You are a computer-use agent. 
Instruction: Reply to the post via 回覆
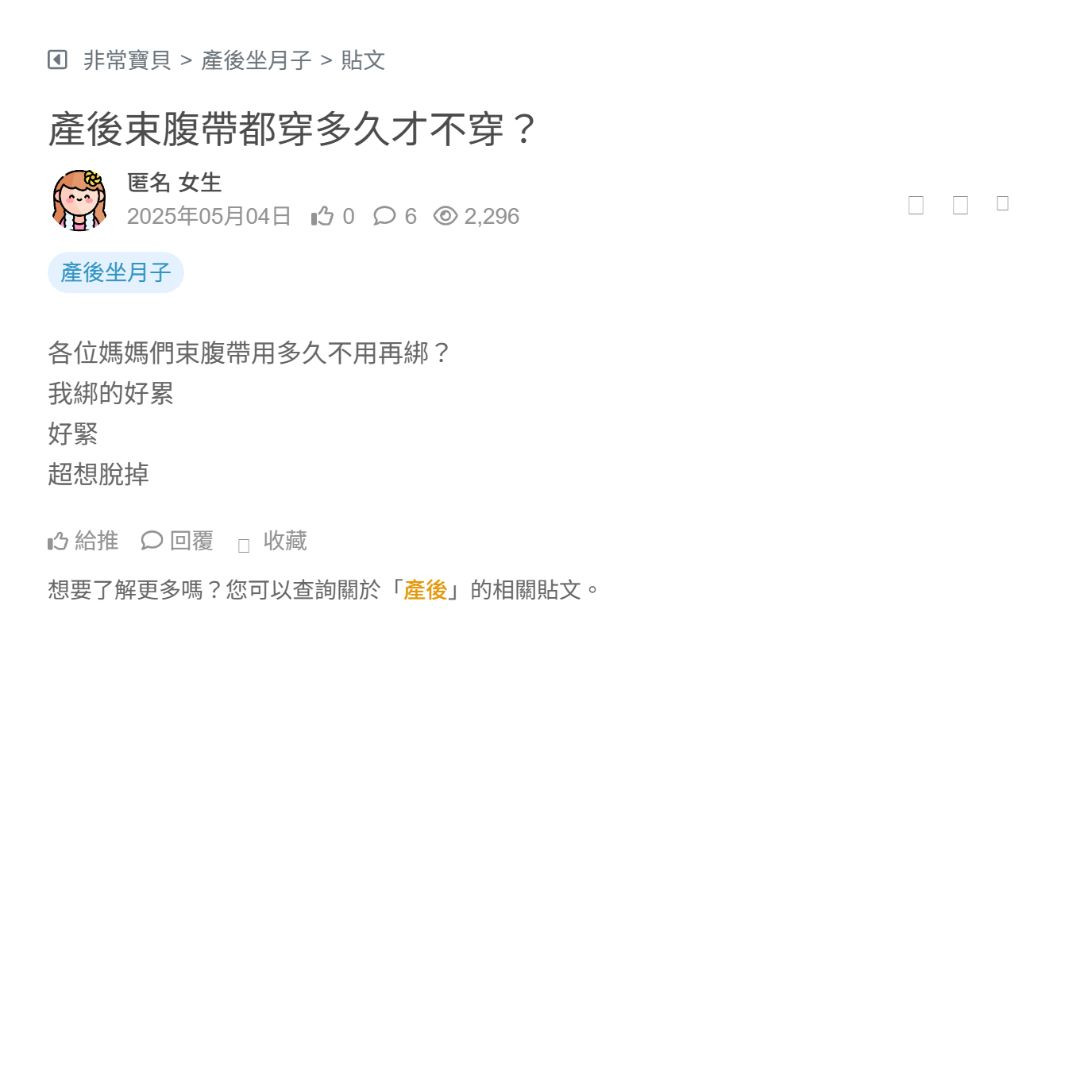point(178,541)
